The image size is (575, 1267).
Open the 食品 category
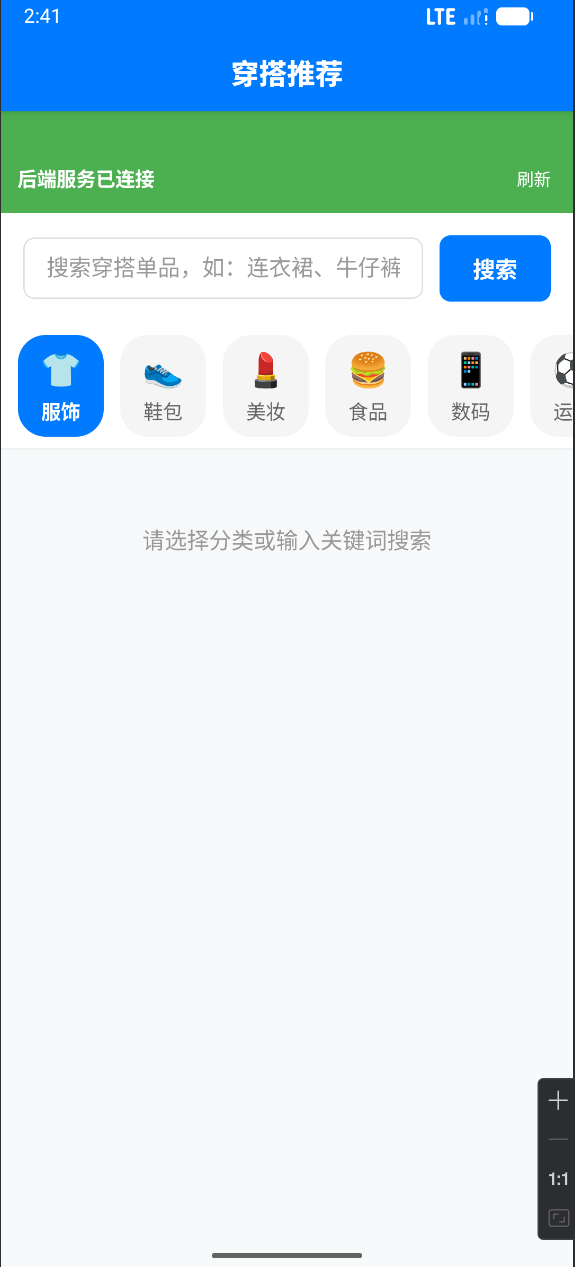click(x=368, y=386)
